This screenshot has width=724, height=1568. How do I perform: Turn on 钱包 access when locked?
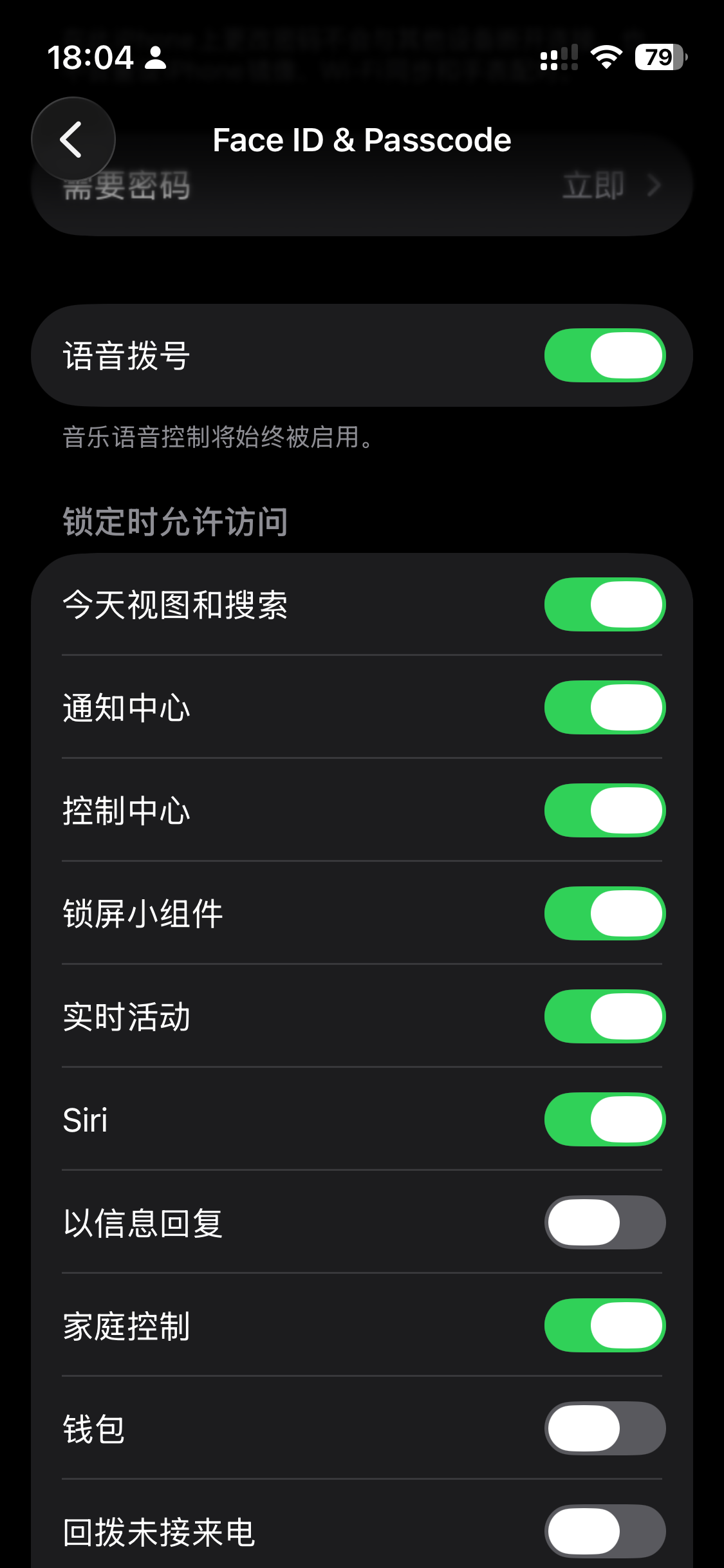(x=604, y=1428)
